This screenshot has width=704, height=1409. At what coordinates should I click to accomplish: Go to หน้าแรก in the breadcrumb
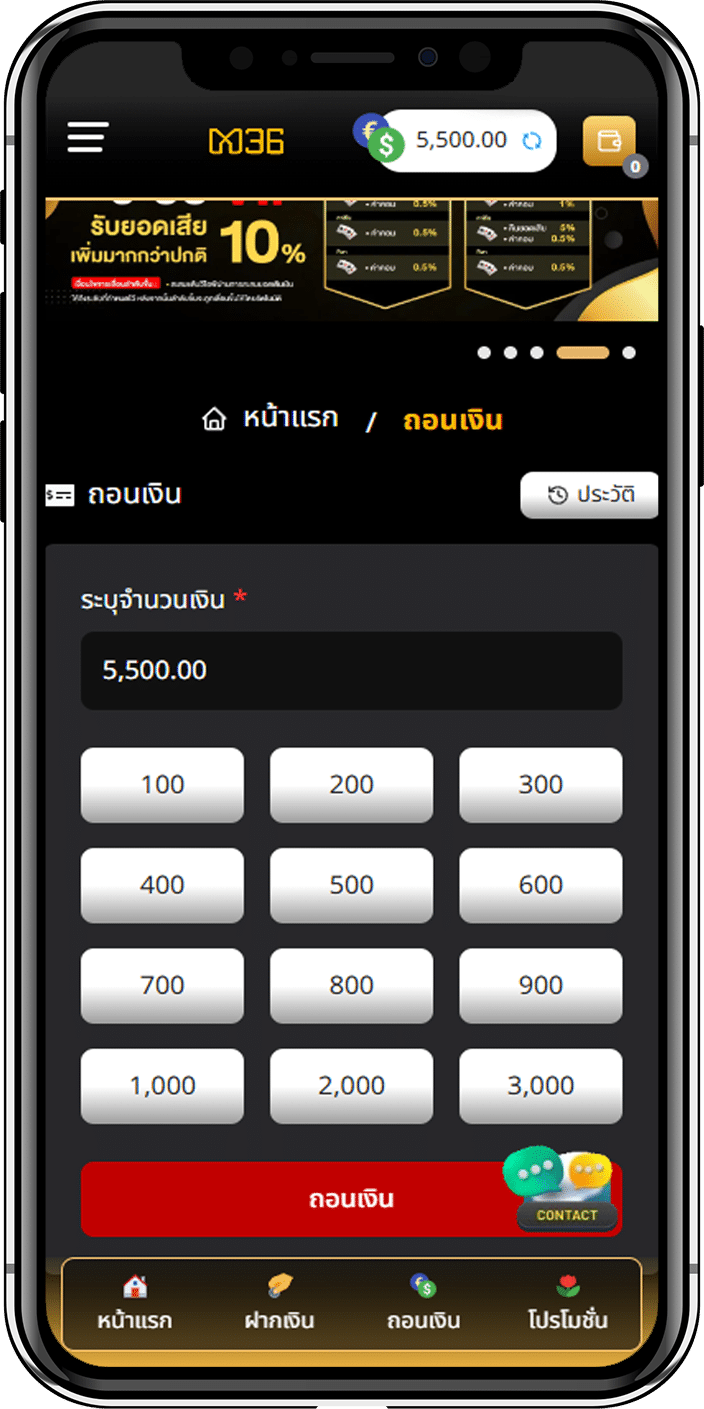pos(272,419)
